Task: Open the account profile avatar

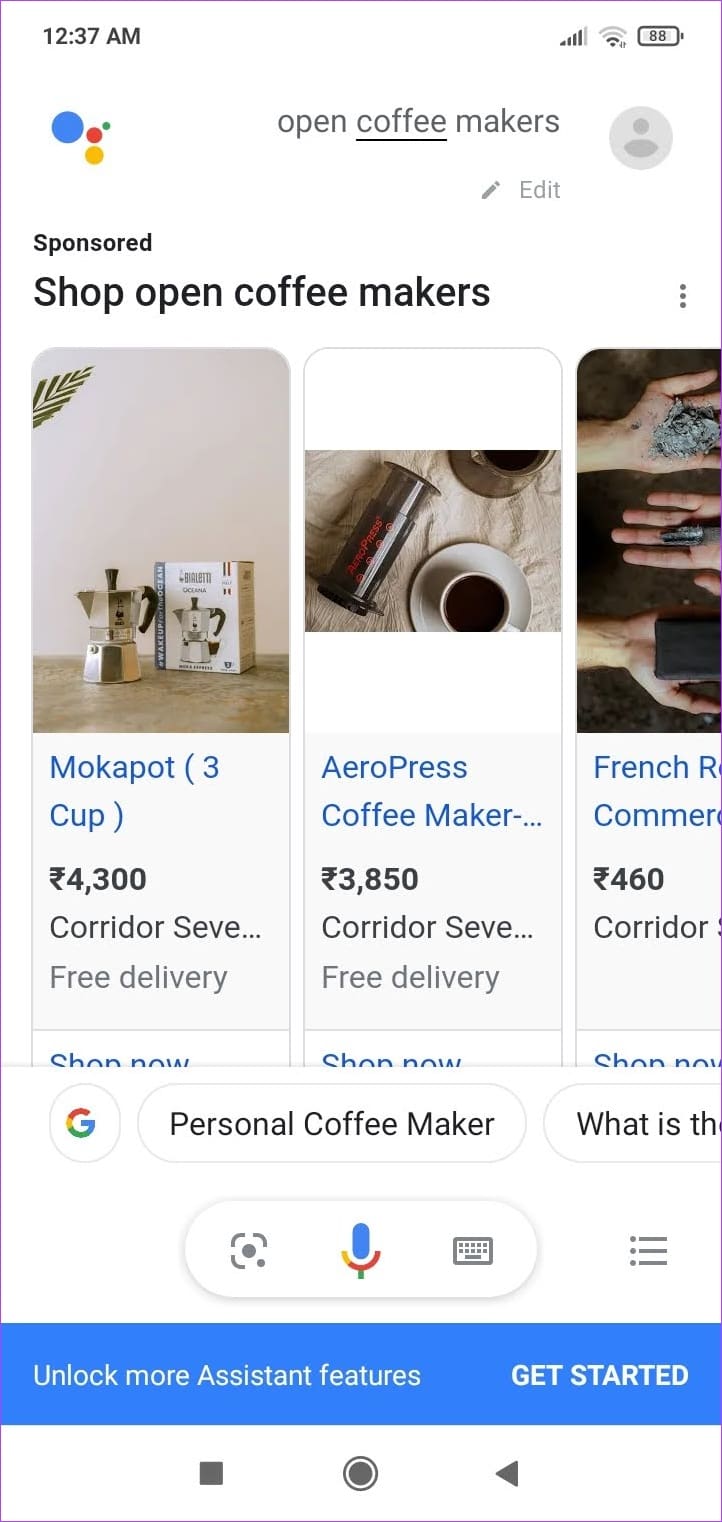Action: [641, 138]
